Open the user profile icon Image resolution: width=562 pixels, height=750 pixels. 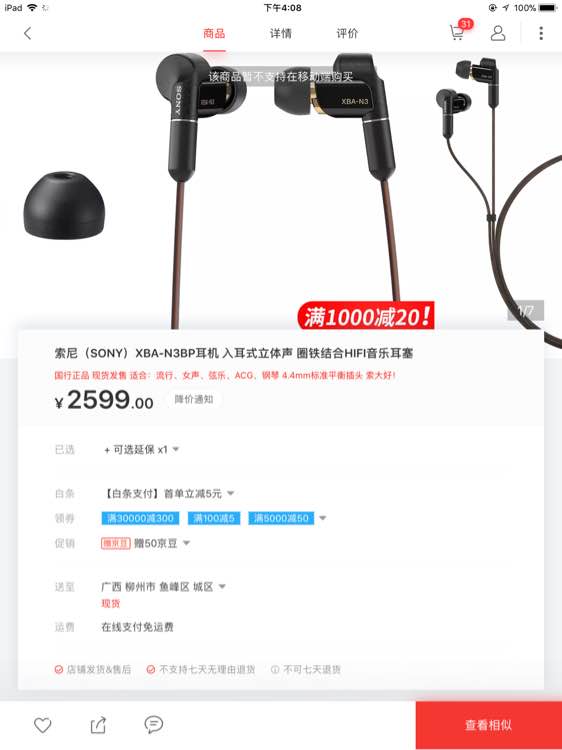tap(498, 33)
